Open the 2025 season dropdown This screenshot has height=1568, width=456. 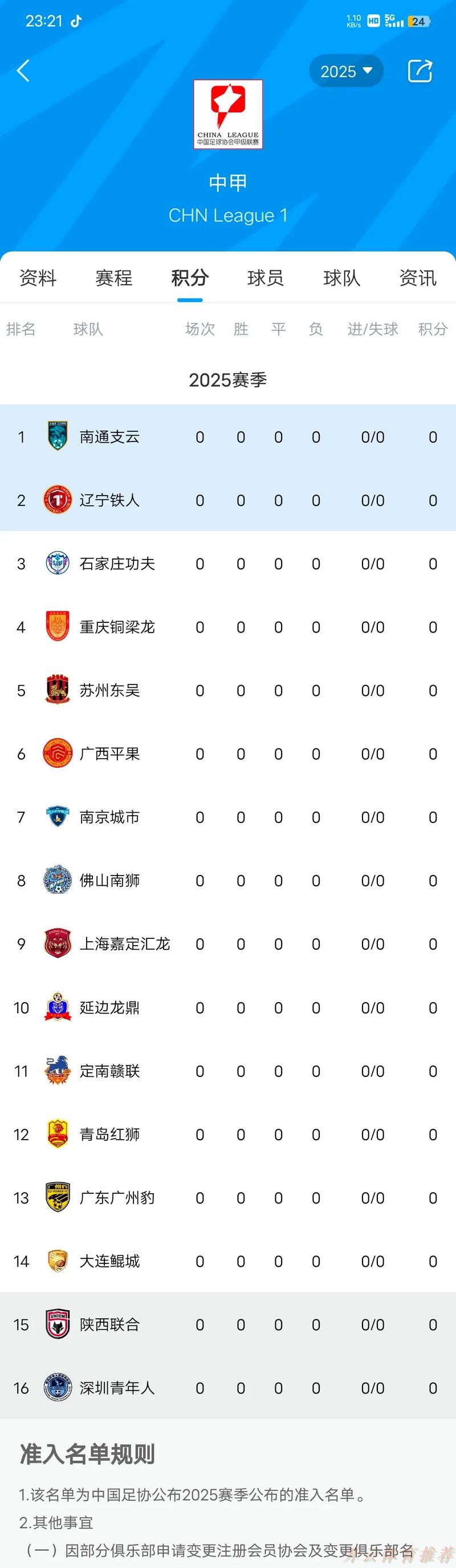coord(346,71)
